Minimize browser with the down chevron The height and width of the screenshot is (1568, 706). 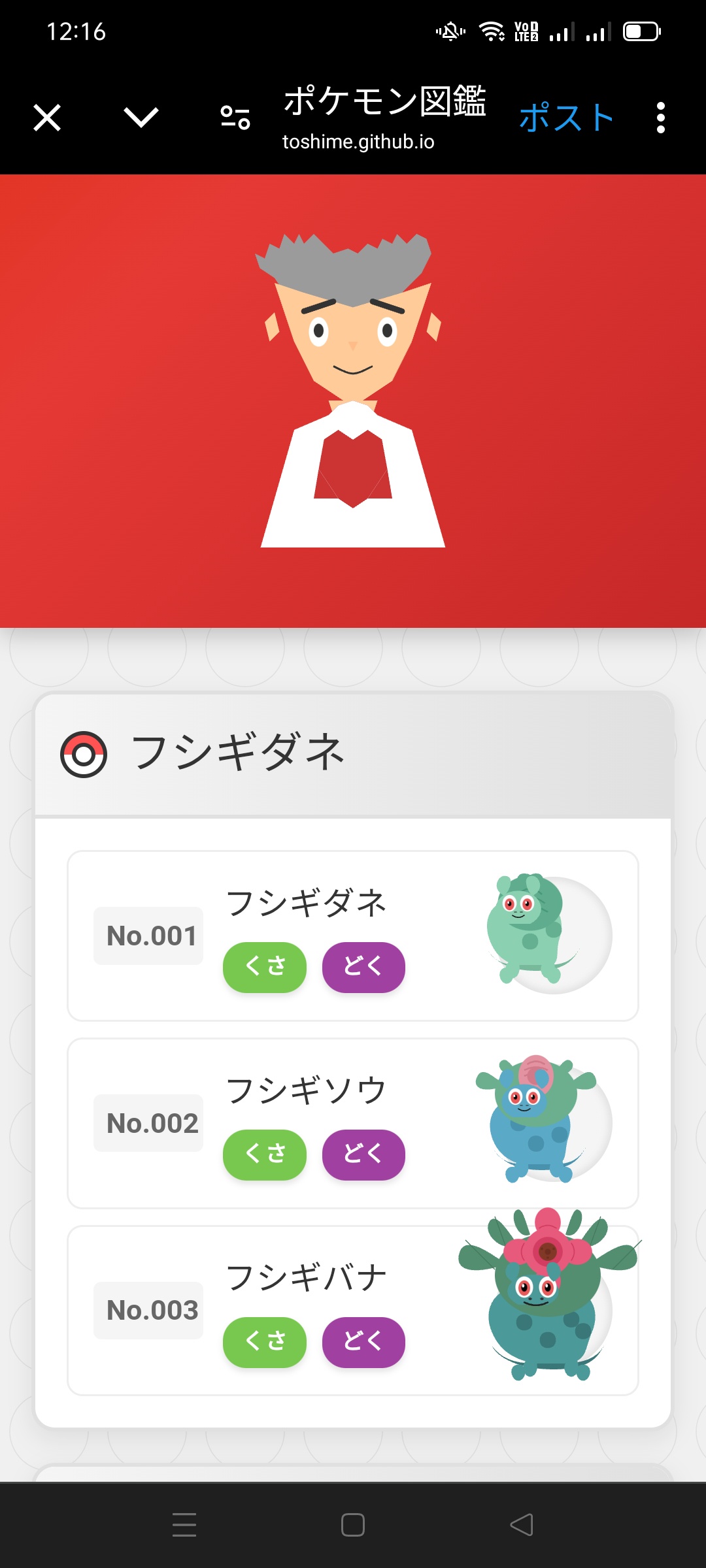pos(141,118)
